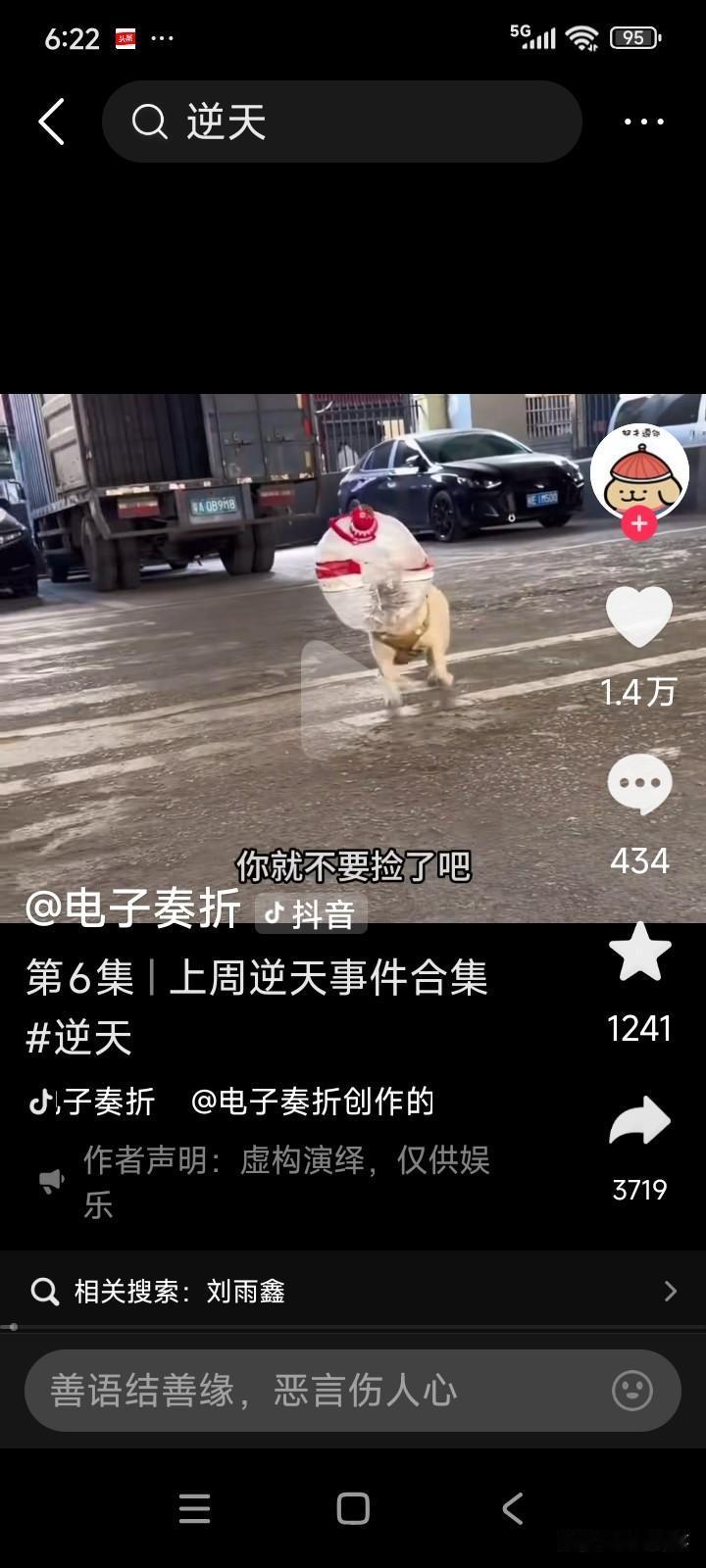Tap the battery indicator in the status bar
706x1568 pixels.
point(633,37)
